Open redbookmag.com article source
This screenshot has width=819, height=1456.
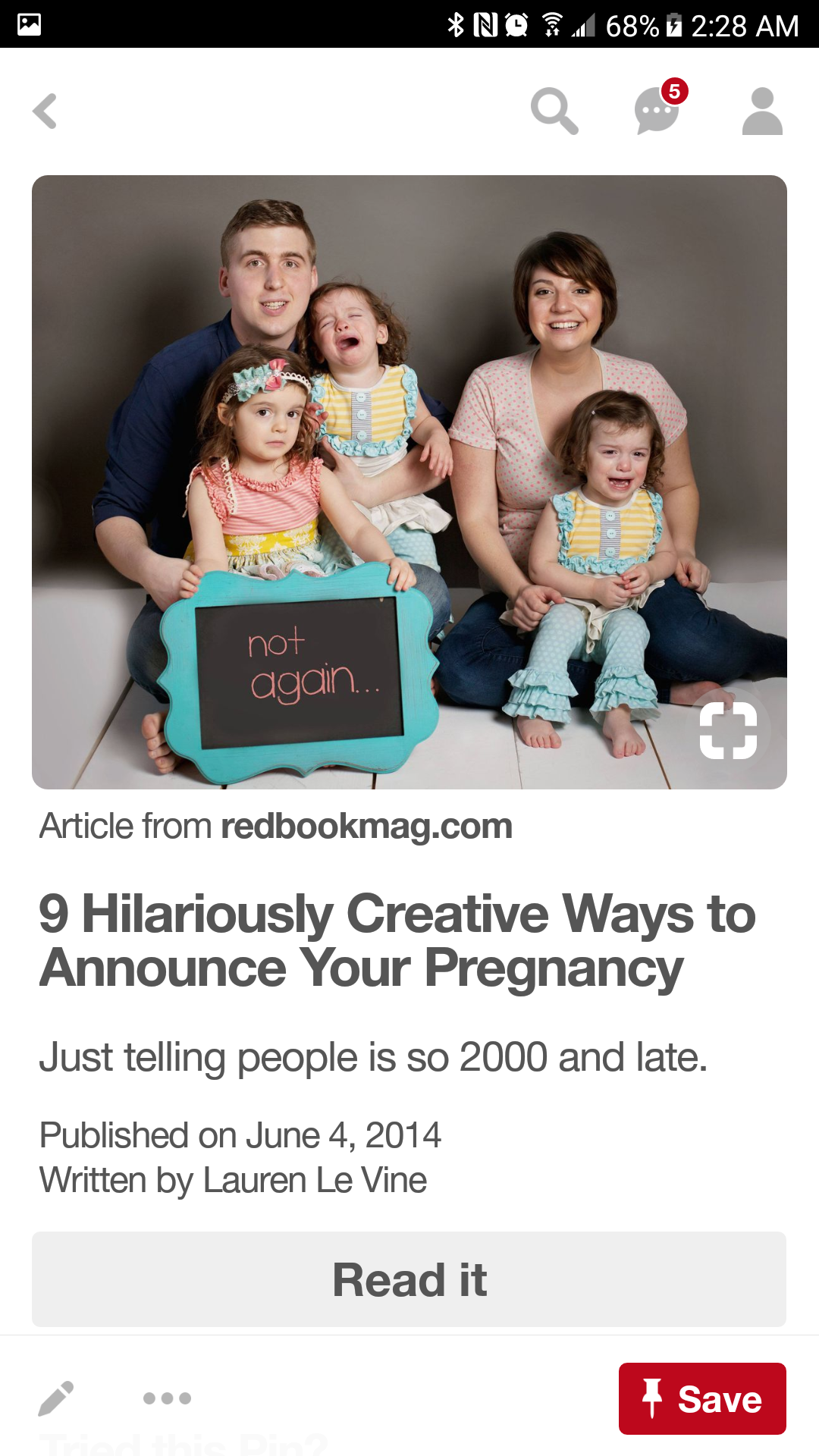pos(366,827)
